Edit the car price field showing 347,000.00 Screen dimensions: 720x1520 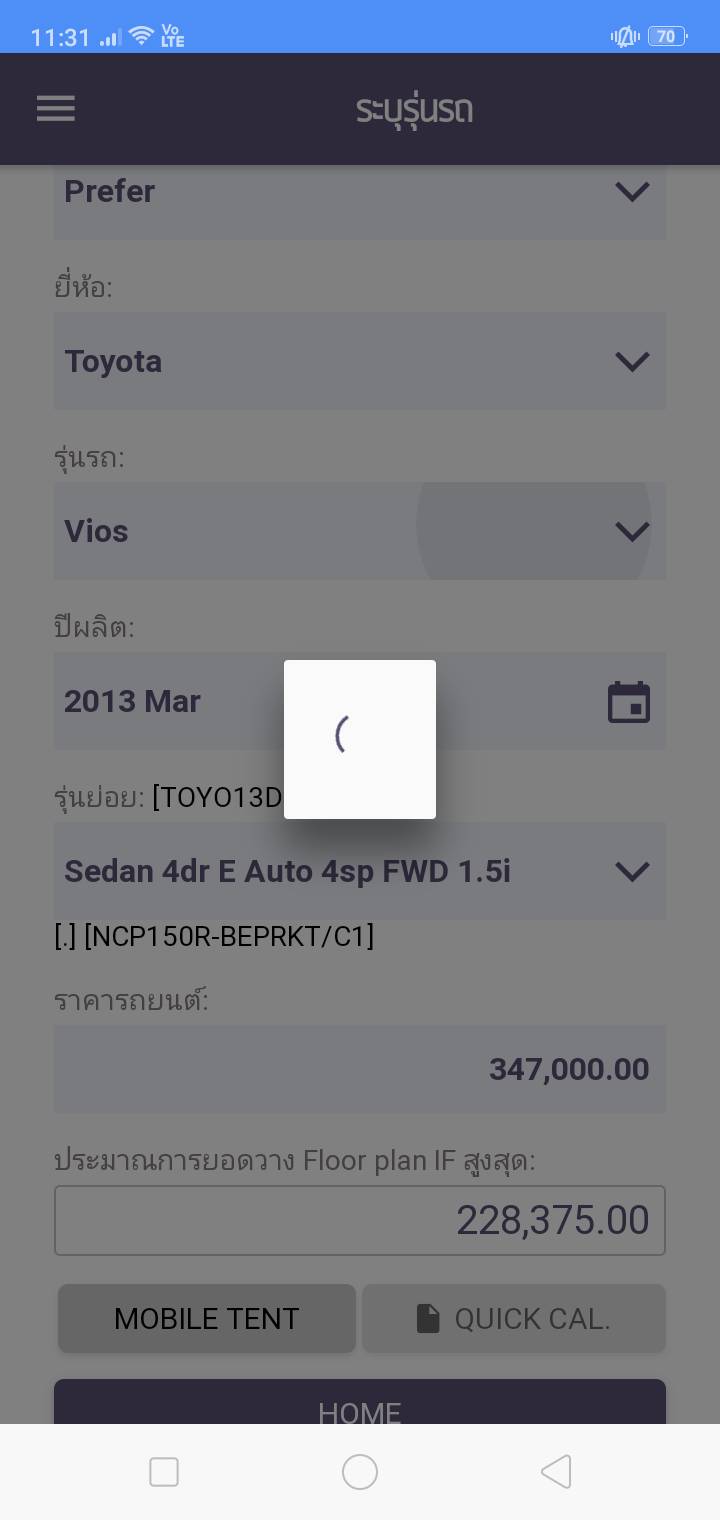tap(359, 1069)
